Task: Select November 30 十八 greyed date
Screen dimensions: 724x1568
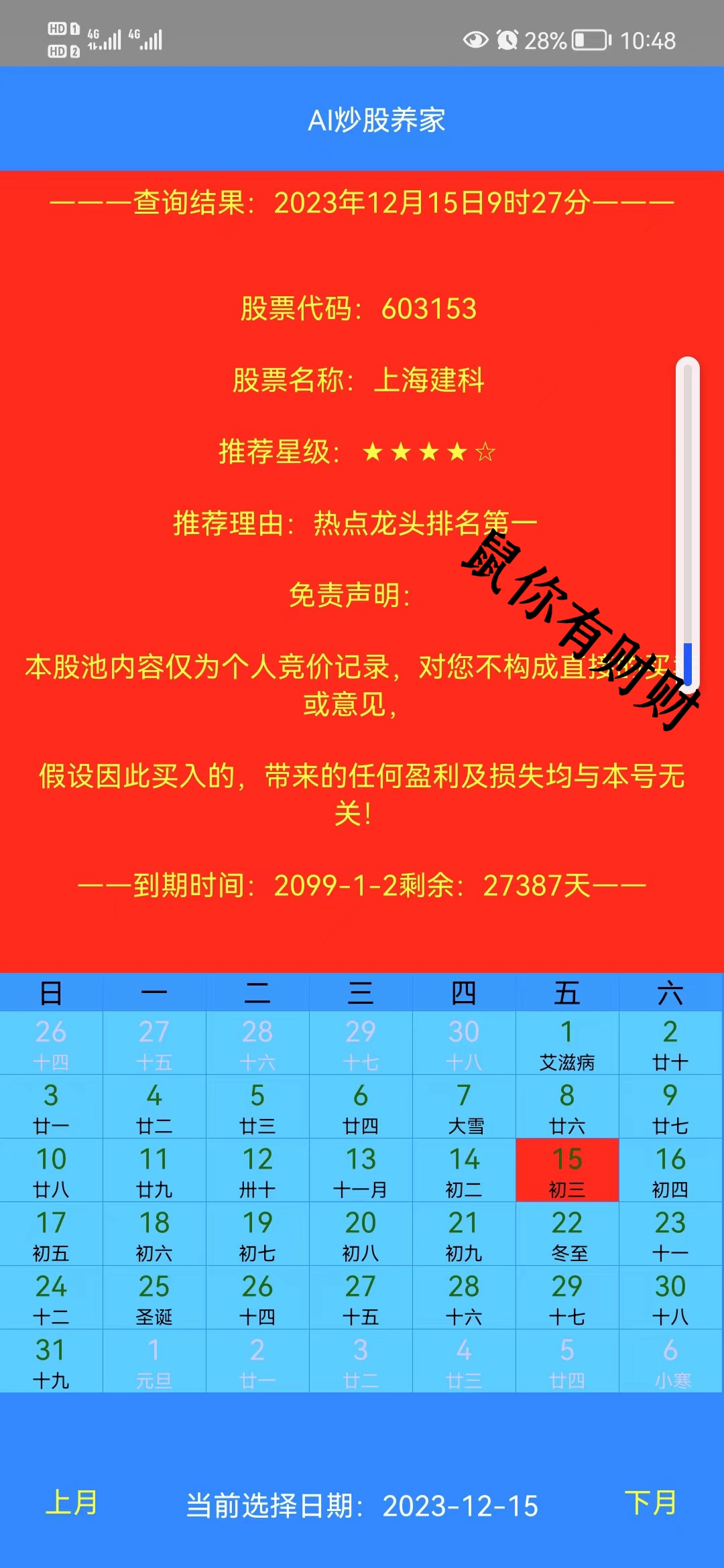Action: coord(464,1043)
